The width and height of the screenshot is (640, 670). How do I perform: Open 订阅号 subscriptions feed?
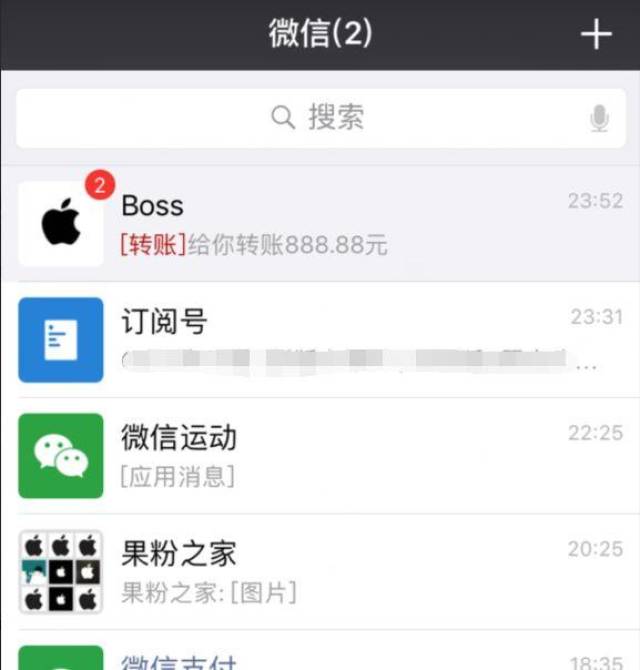(320, 340)
